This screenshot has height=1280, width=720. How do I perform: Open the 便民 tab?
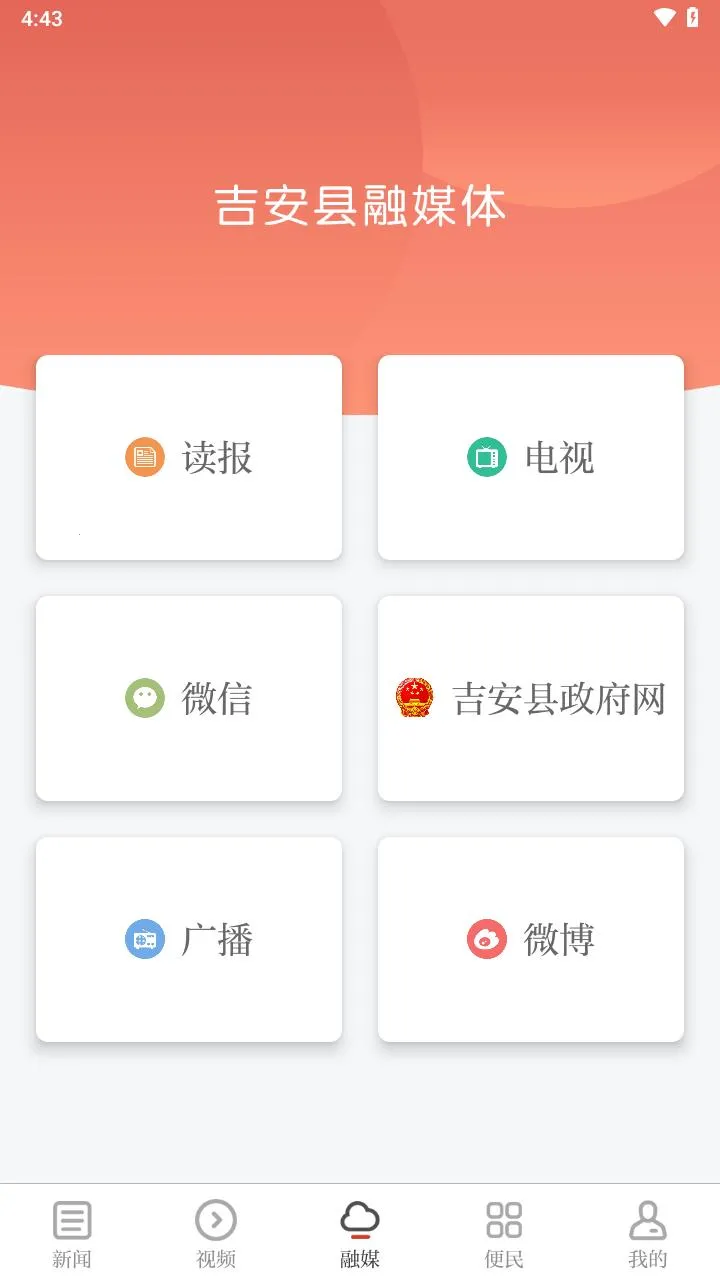click(x=503, y=1230)
